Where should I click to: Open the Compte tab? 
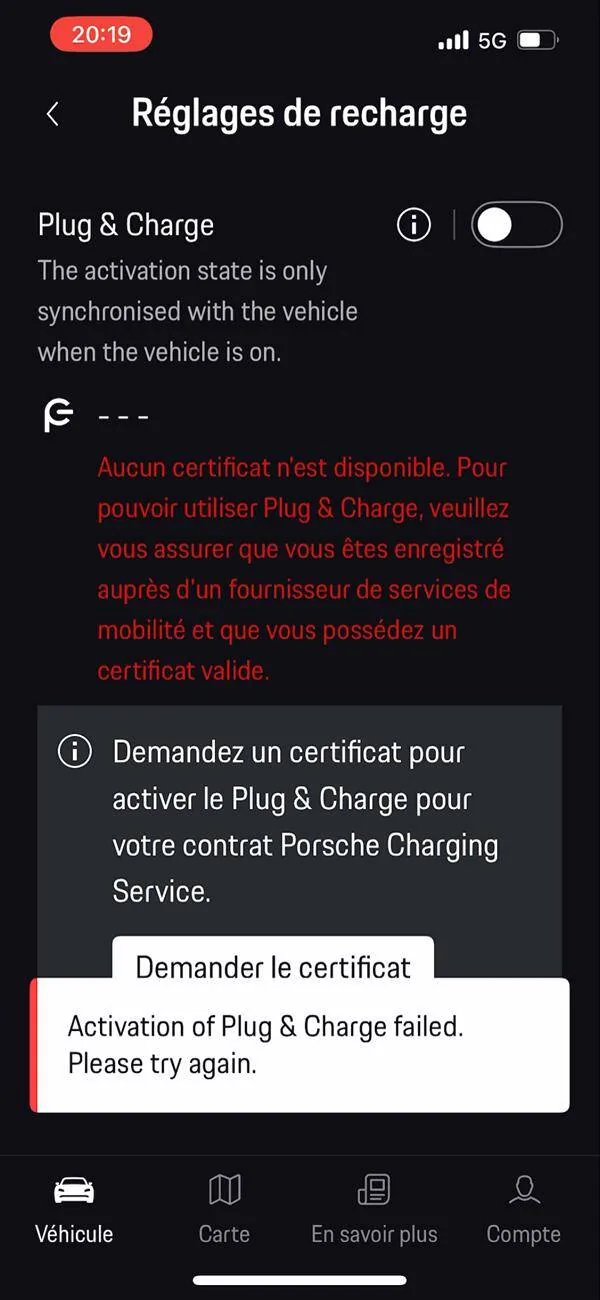click(523, 1208)
